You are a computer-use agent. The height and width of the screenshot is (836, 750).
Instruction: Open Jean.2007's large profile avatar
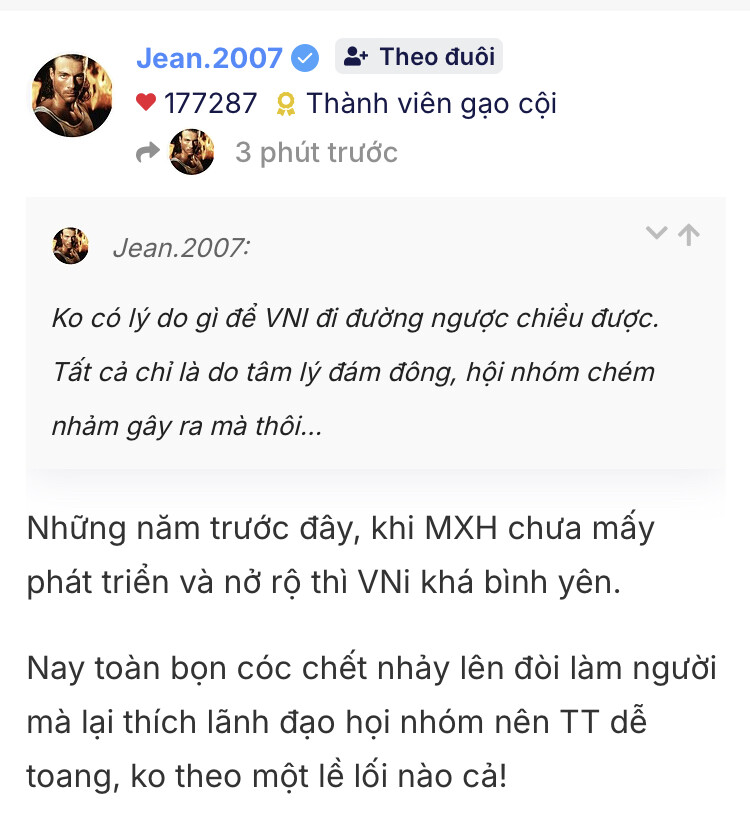click(72, 96)
